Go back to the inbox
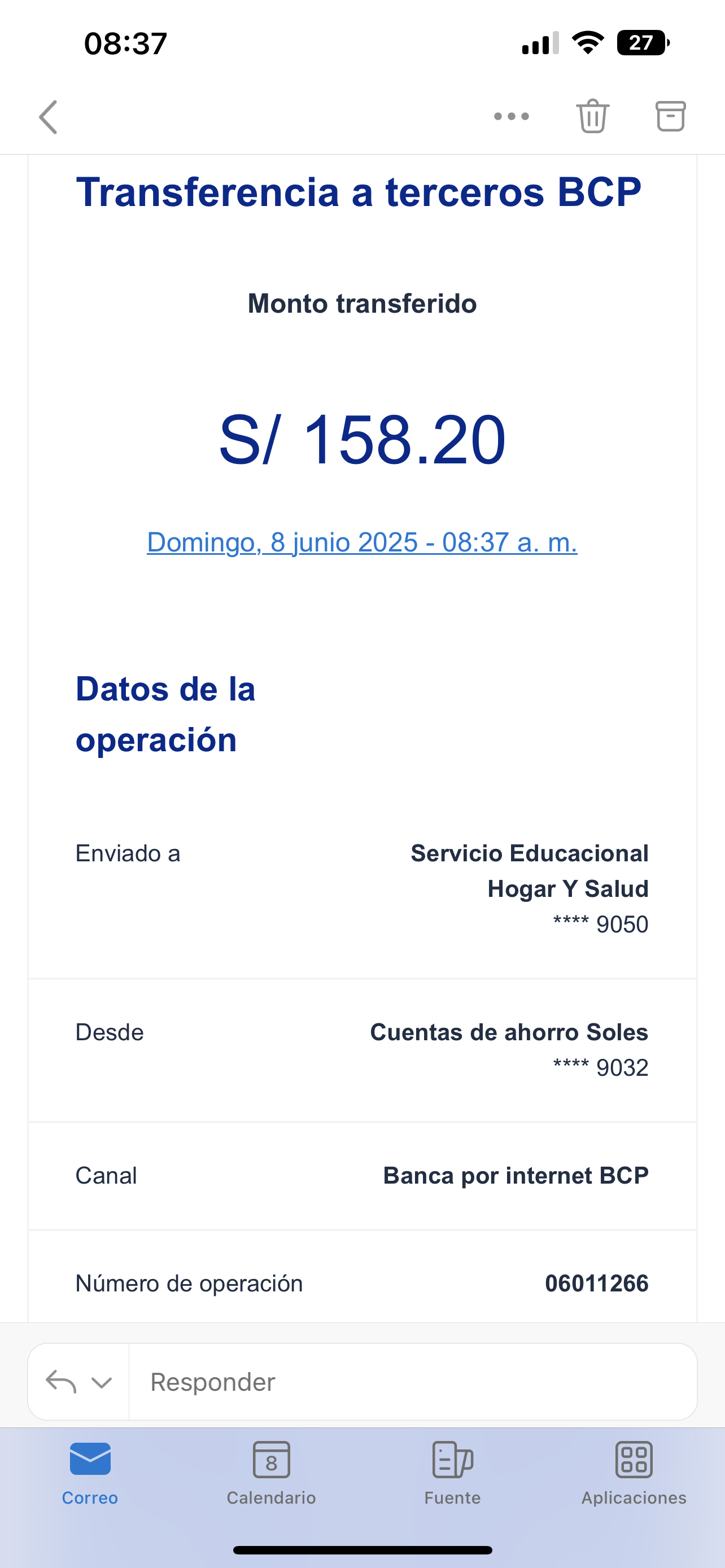Screen dimensions: 725x1568 pos(49,117)
